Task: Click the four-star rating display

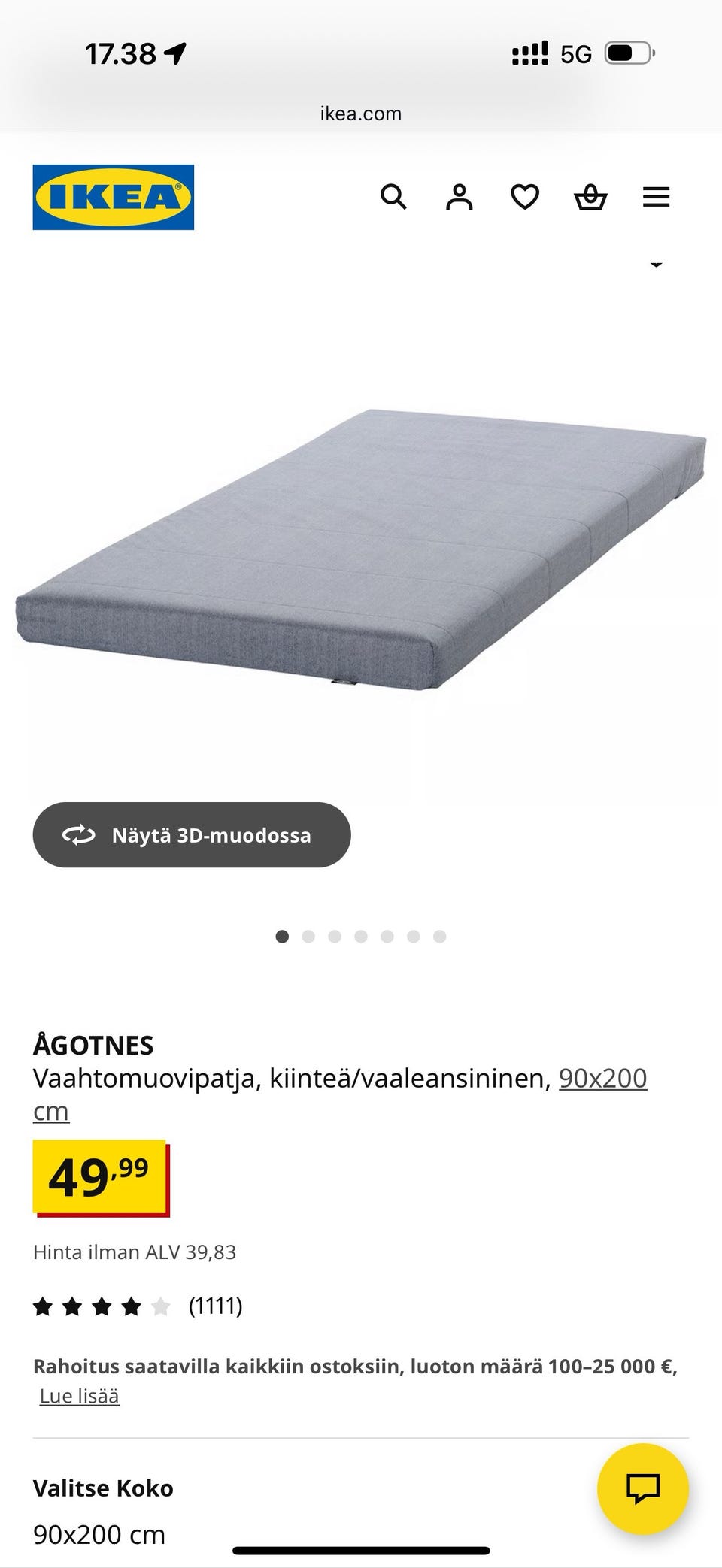Action: tap(99, 1306)
